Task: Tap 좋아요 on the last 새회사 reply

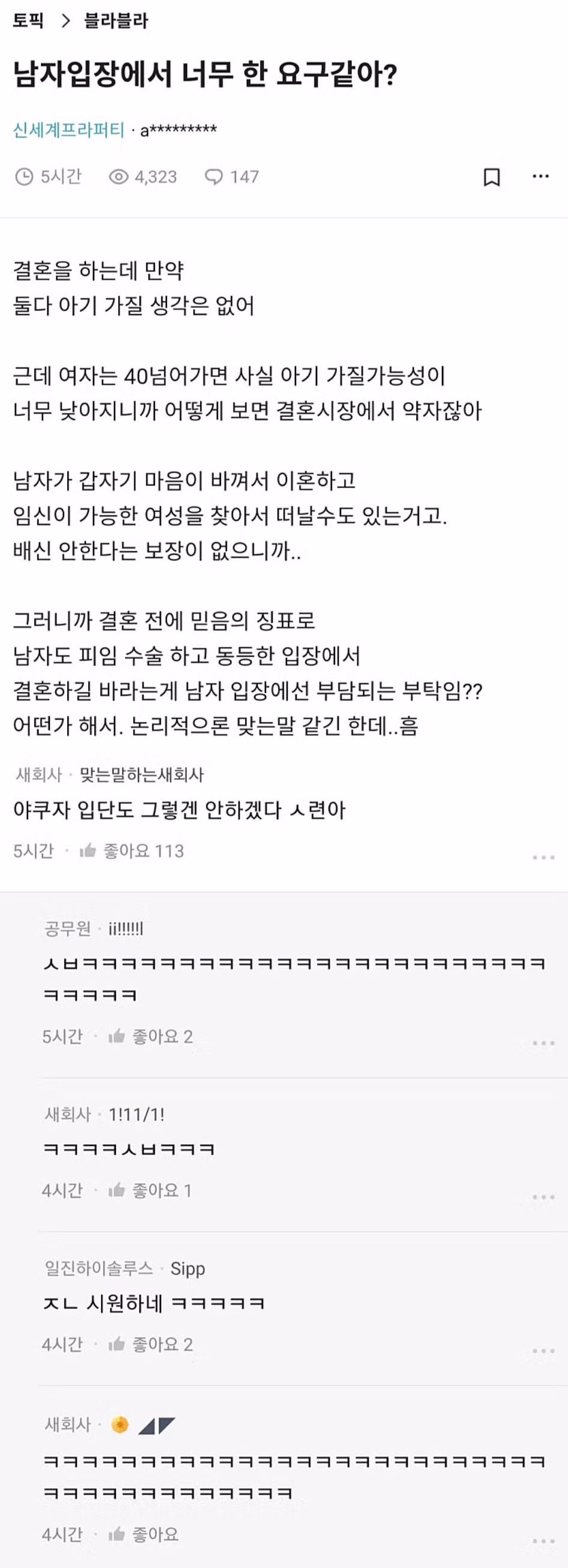Action: pos(144,1534)
